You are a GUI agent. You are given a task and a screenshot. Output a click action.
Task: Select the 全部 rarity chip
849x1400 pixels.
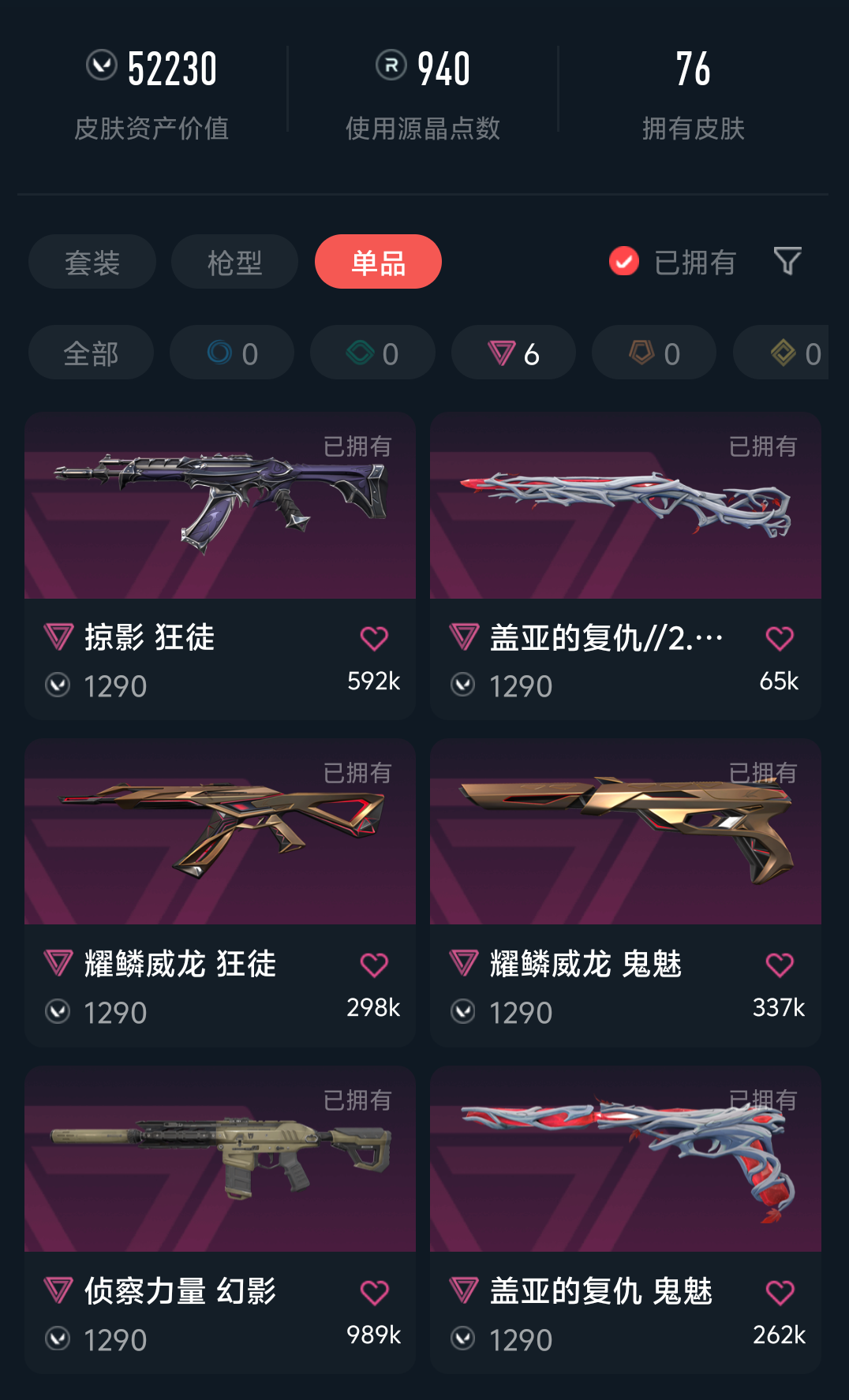(91, 353)
